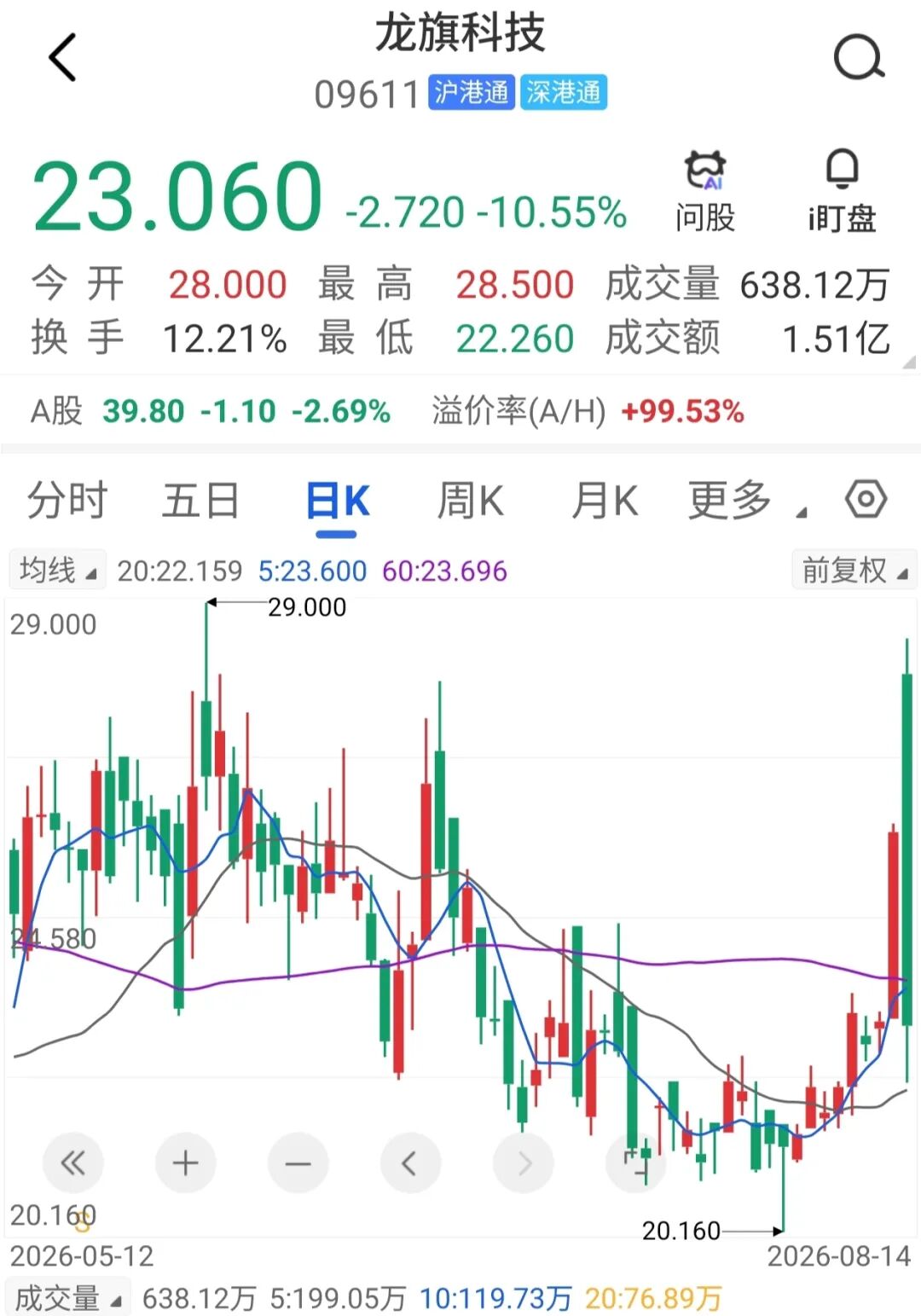Select the 日K tab
This screenshot has height=1316, width=921.
click(x=337, y=501)
